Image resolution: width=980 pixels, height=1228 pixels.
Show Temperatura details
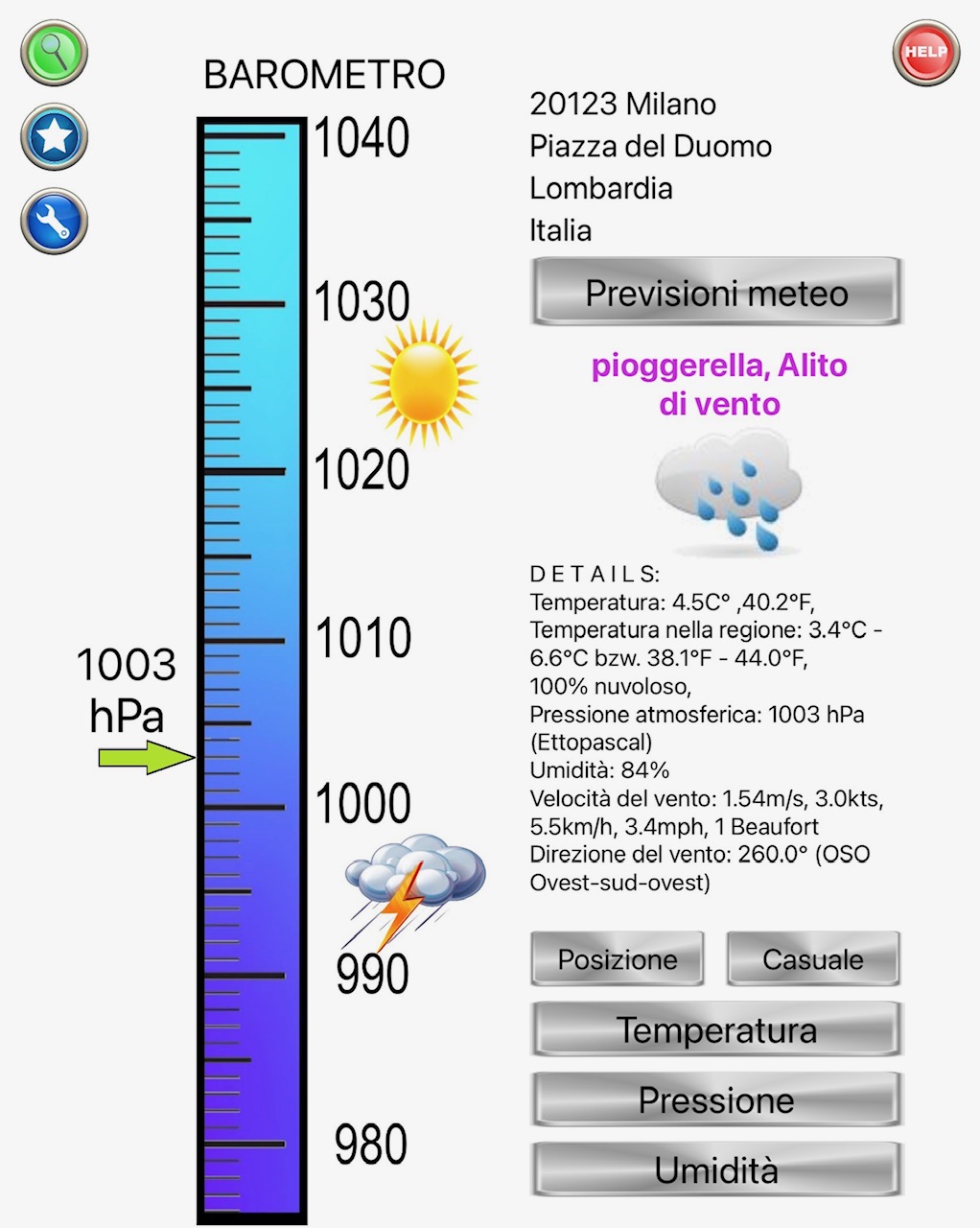tap(717, 1029)
